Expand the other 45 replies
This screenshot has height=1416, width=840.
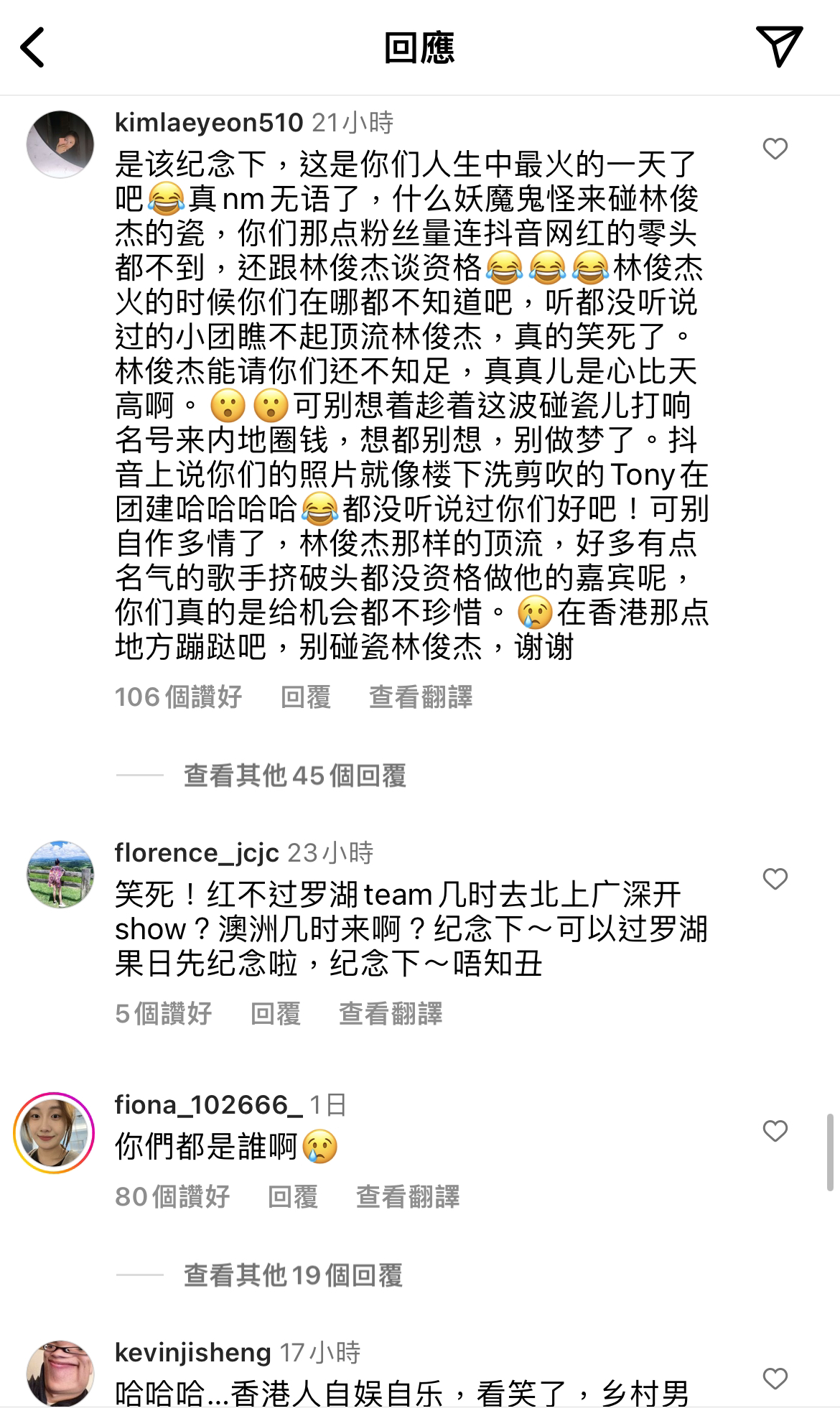[x=294, y=775]
